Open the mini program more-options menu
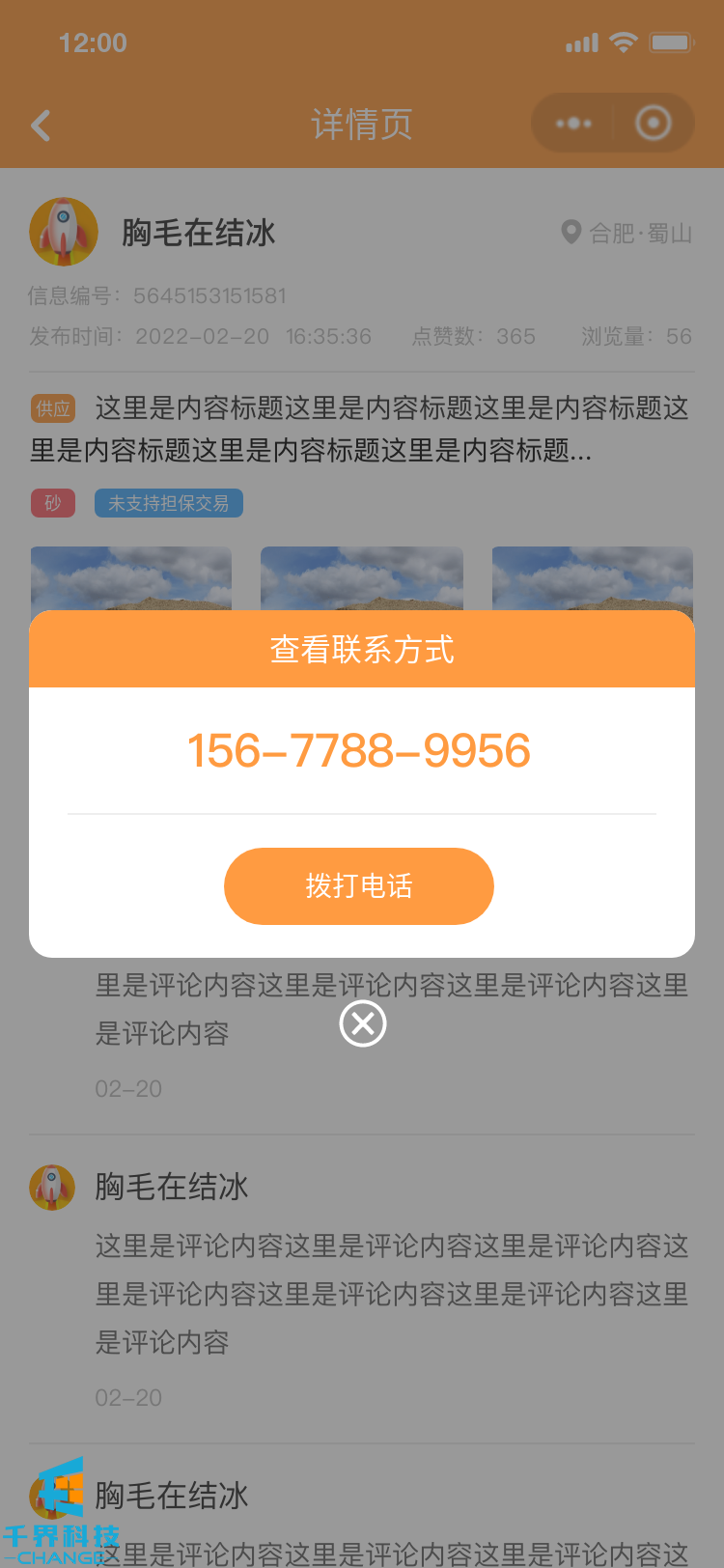 click(573, 124)
